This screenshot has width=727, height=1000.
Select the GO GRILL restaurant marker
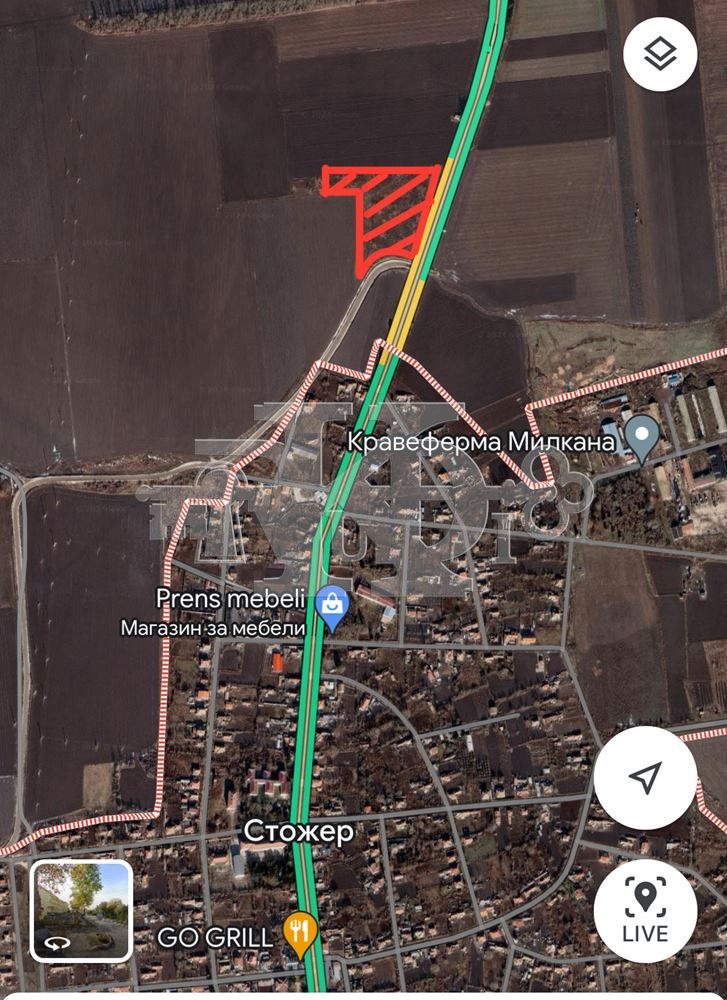299,933
